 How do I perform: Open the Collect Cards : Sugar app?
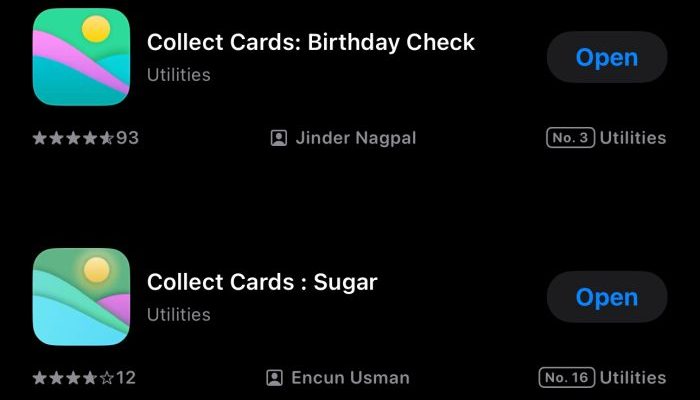pyautogui.click(x=606, y=297)
